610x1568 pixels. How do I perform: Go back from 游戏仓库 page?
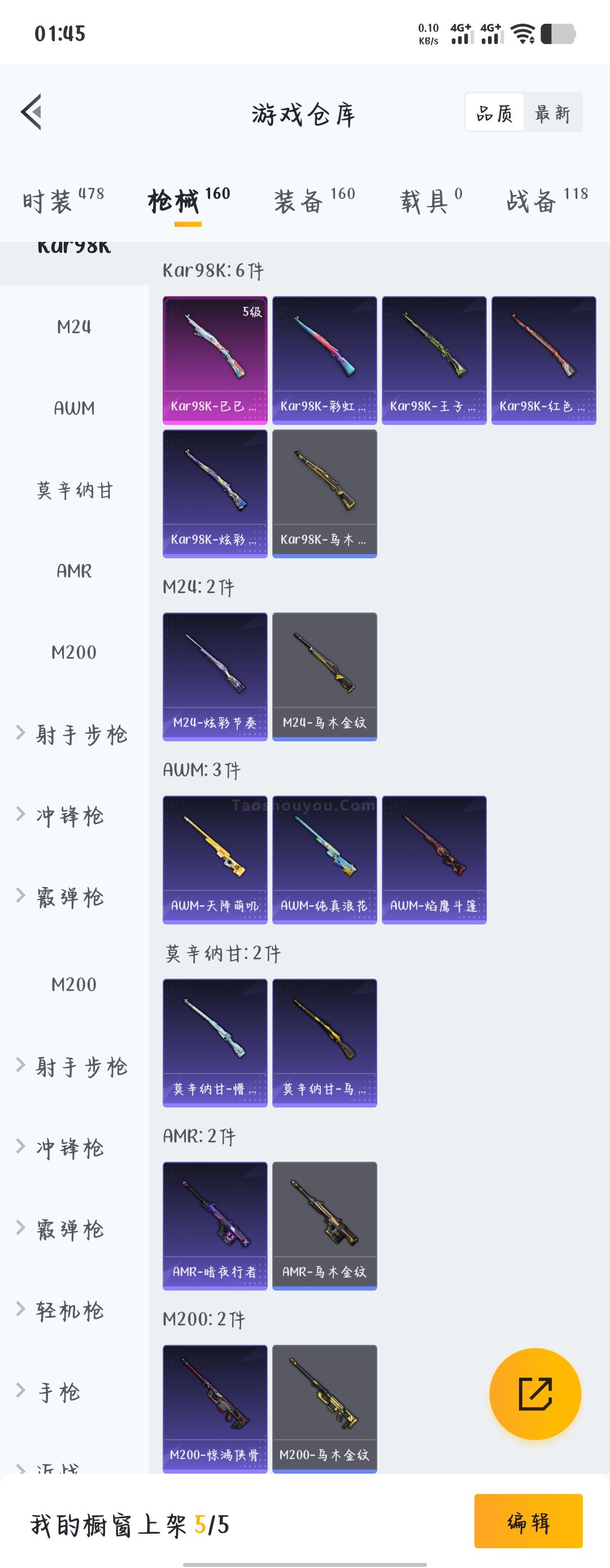click(x=32, y=112)
